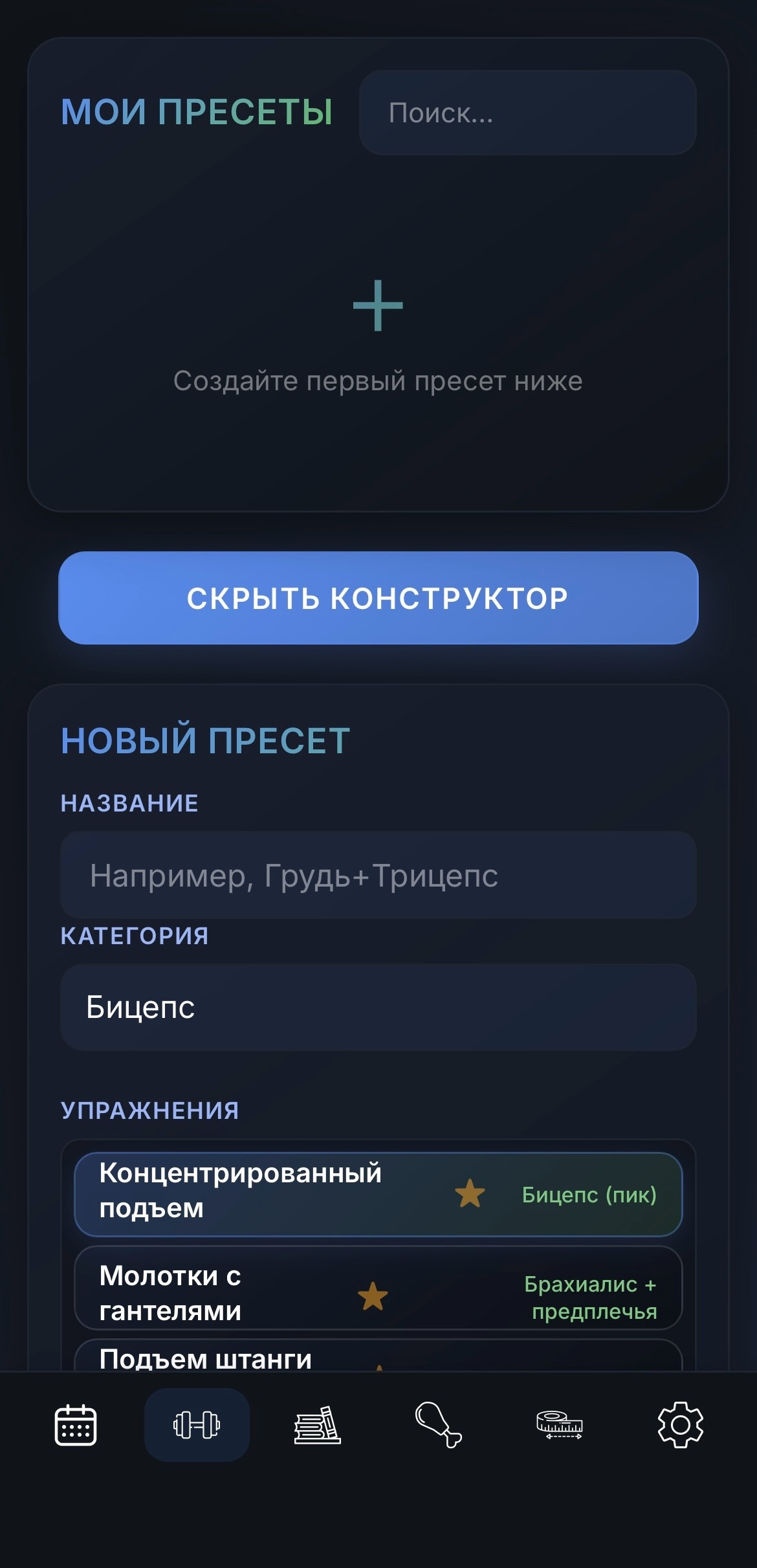This screenshot has width=757, height=1568.
Task: Switch to the dumbbell workouts tab
Action: [197, 1425]
